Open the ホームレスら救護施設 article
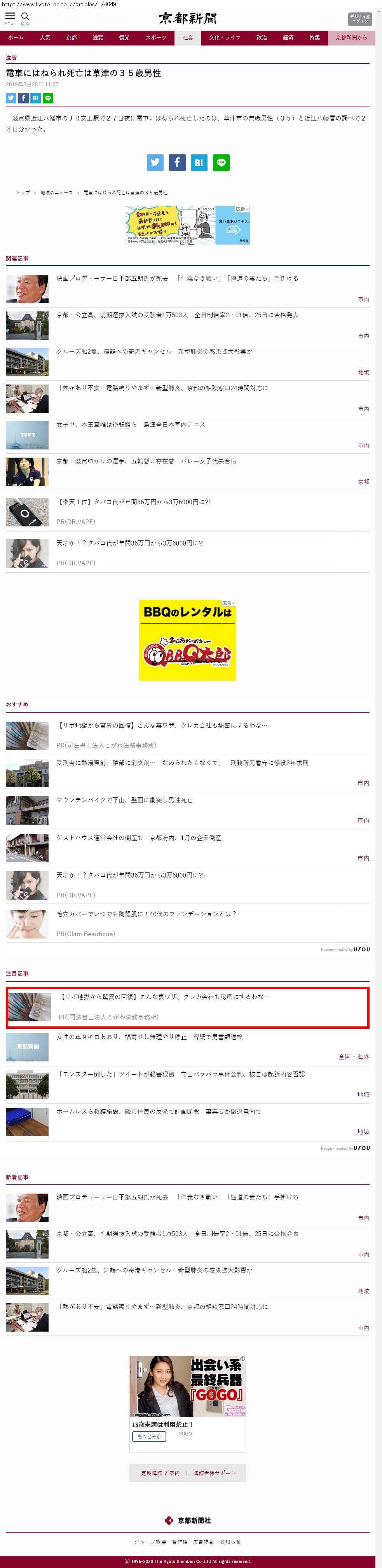 pos(159,1112)
